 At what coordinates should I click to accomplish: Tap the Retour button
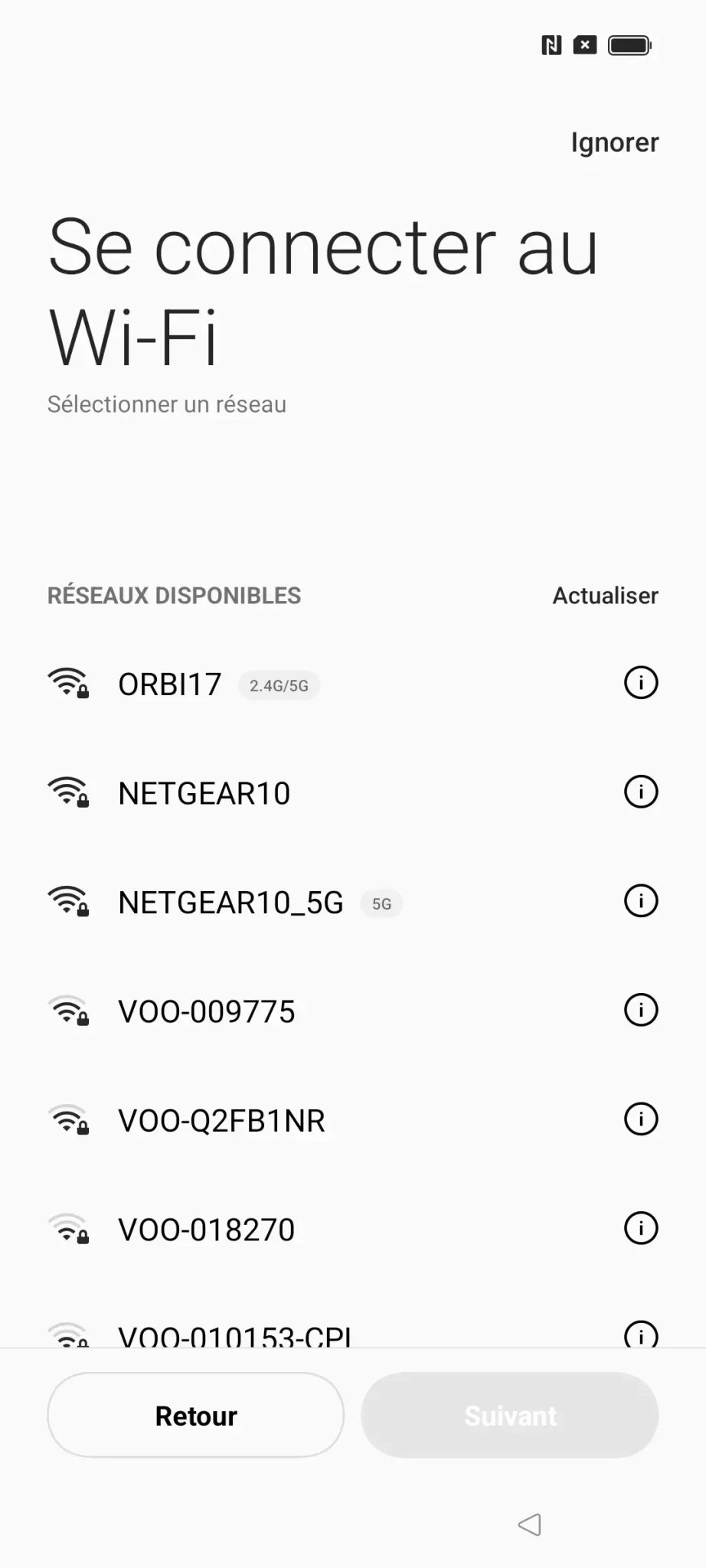click(x=196, y=1416)
